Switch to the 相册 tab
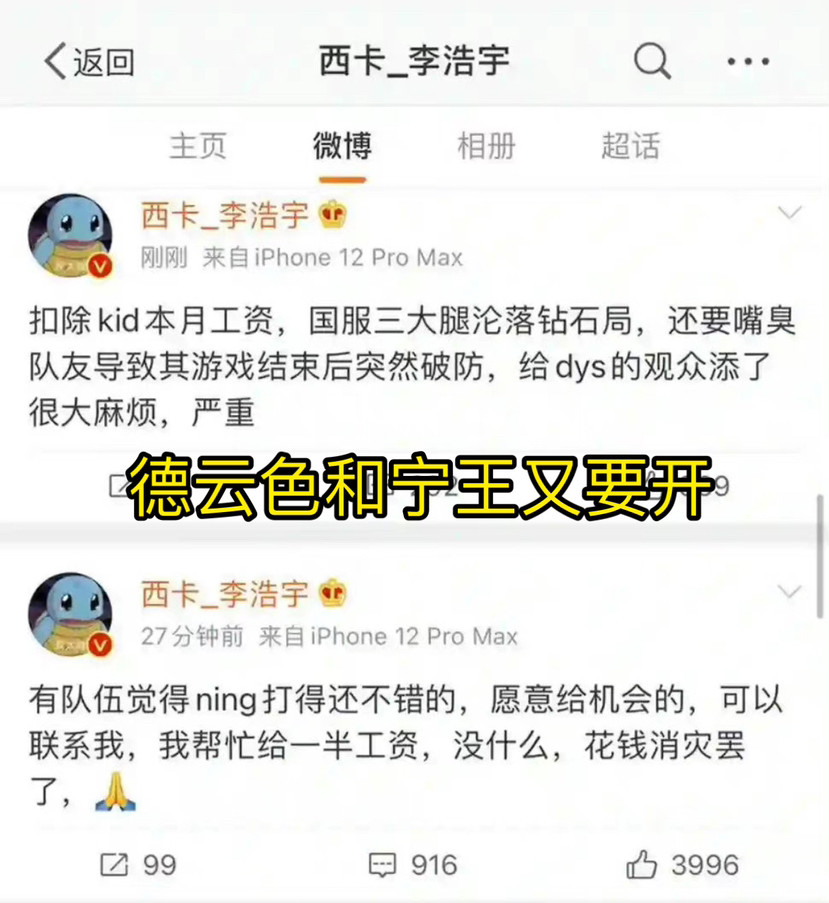829x903 pixels. pyautogui.click(x=486, y=147)
